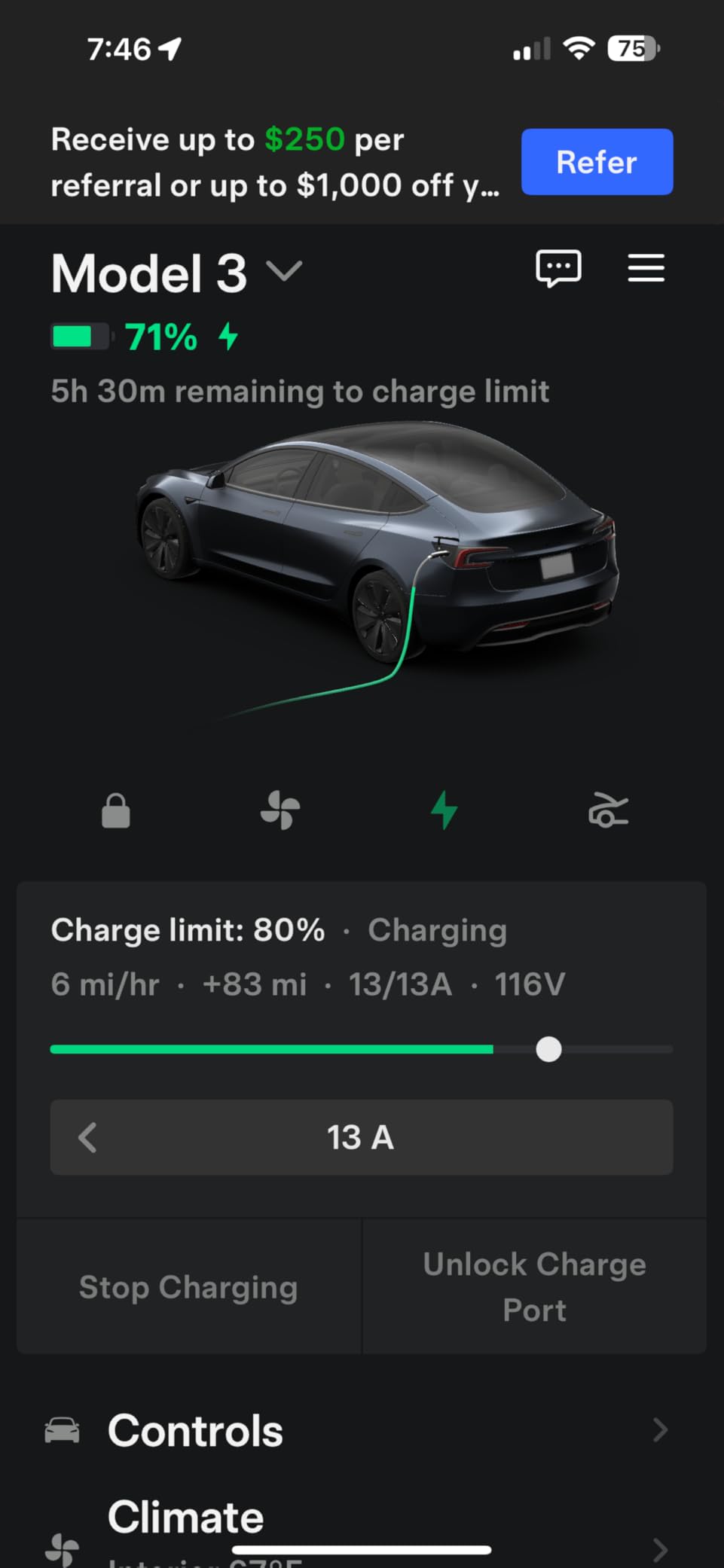
Task: Open the trunk control icon
Action: tap(608, 811)
